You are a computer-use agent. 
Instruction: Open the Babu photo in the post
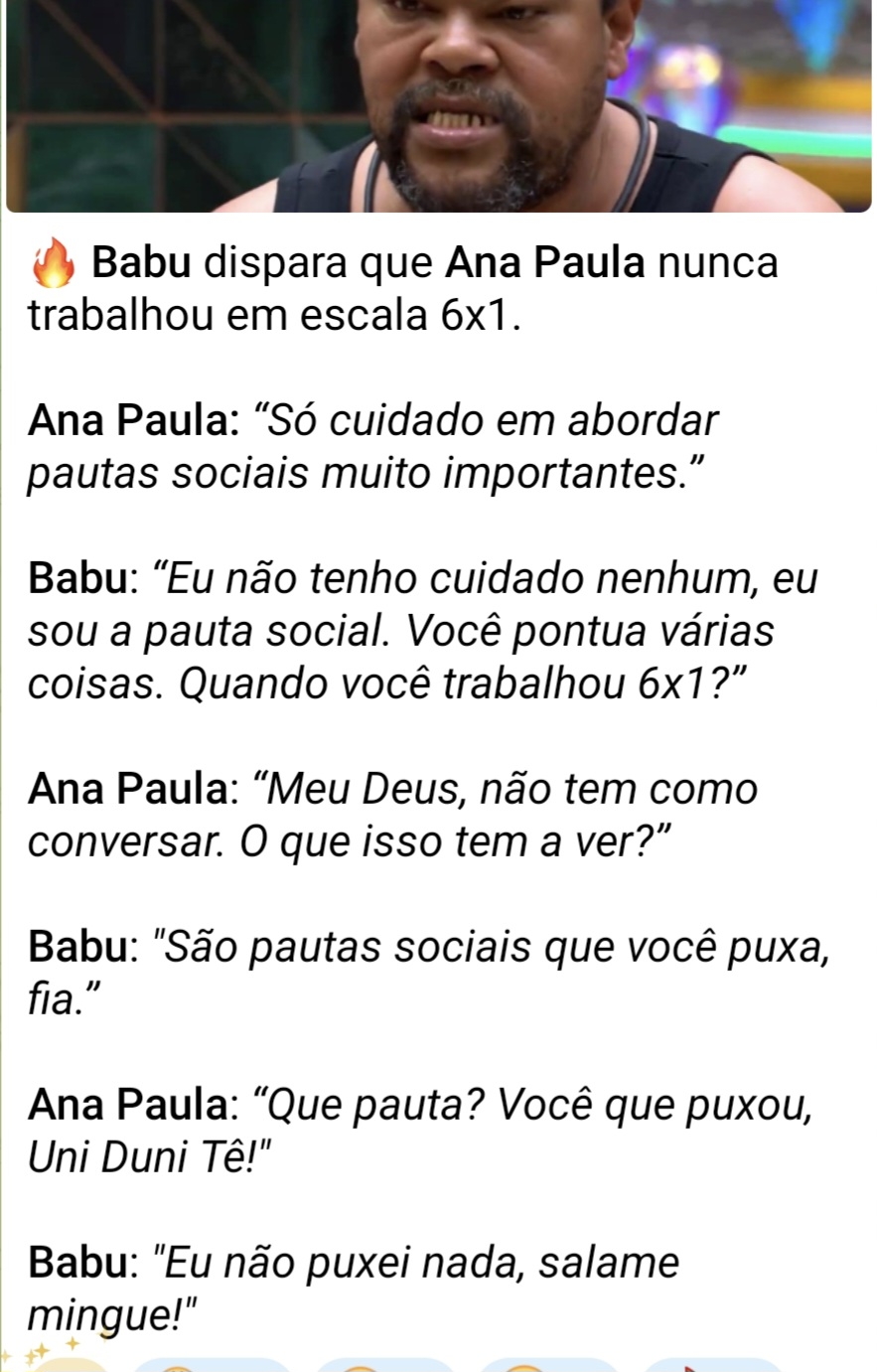[x=438, y=104]
